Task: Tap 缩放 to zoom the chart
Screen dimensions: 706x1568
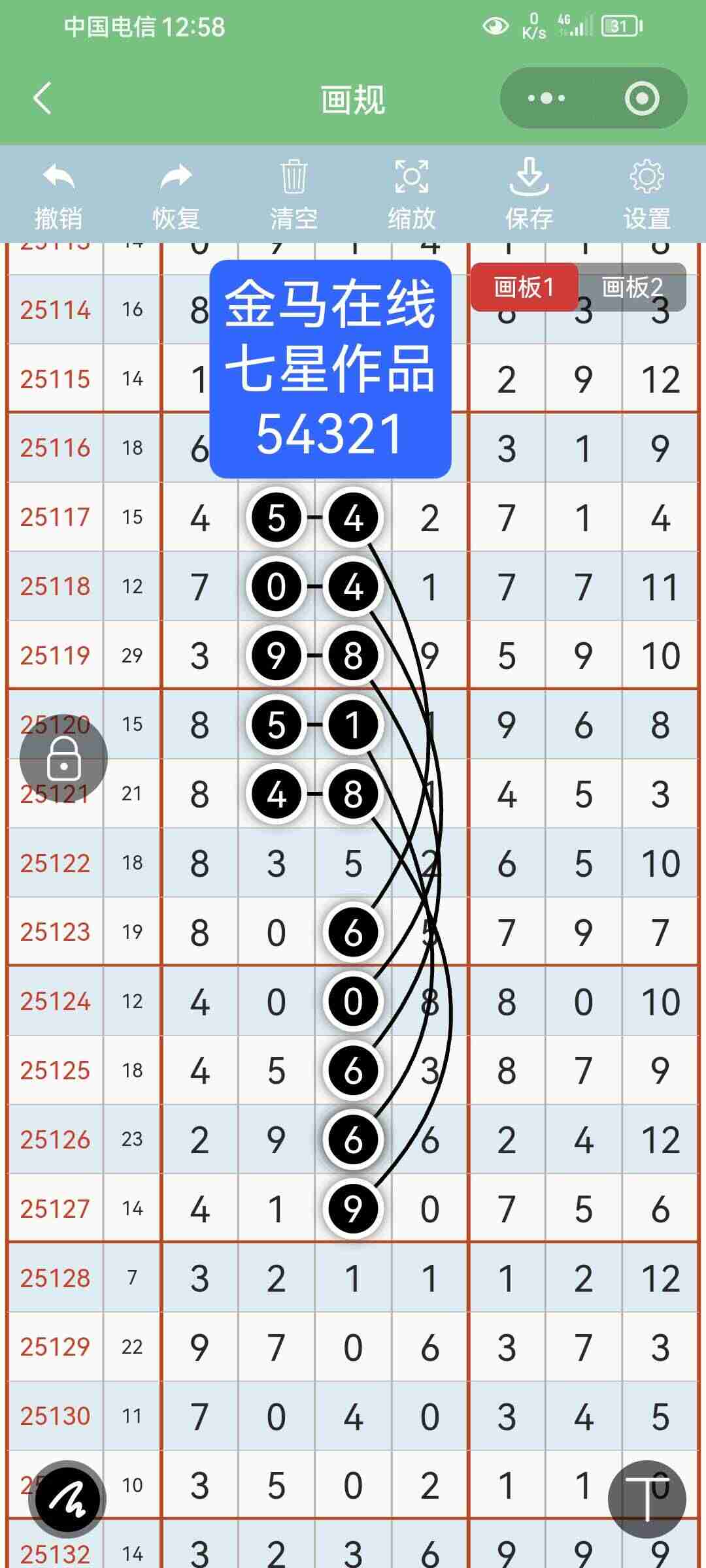Action: (x=411, y=195)
